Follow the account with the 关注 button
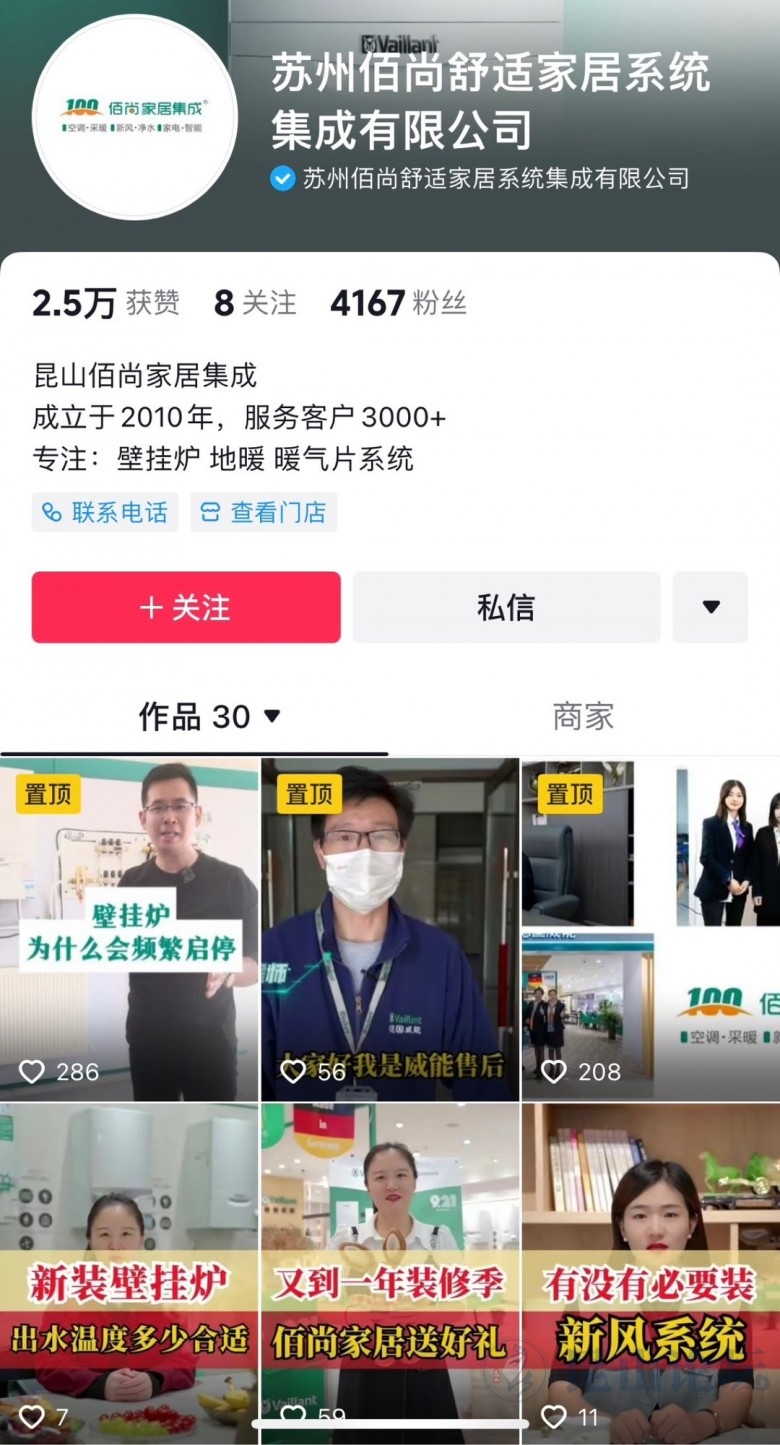Image resolution: width=780 pixels, height=1445 pixels. pyautogui.click(x=186, y=607)
